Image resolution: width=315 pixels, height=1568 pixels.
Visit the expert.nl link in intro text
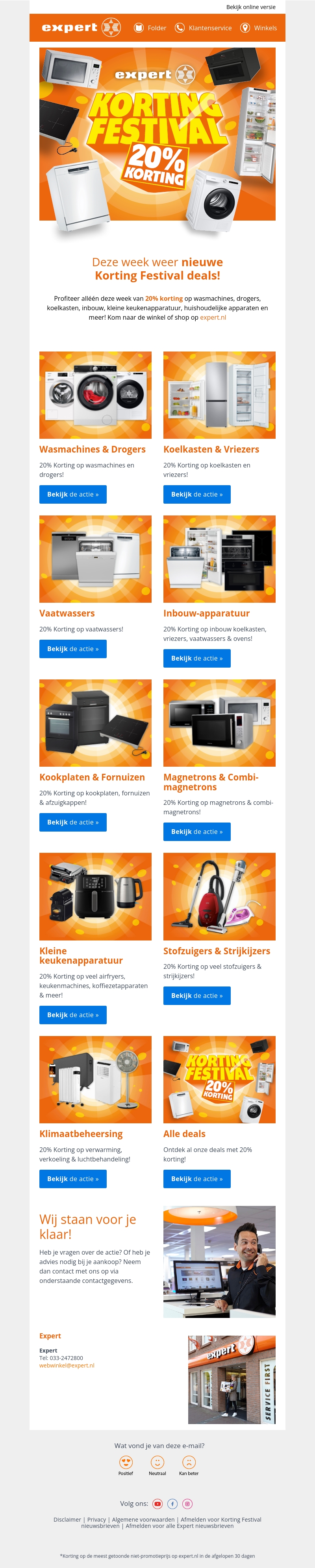[x=213, y=317]
